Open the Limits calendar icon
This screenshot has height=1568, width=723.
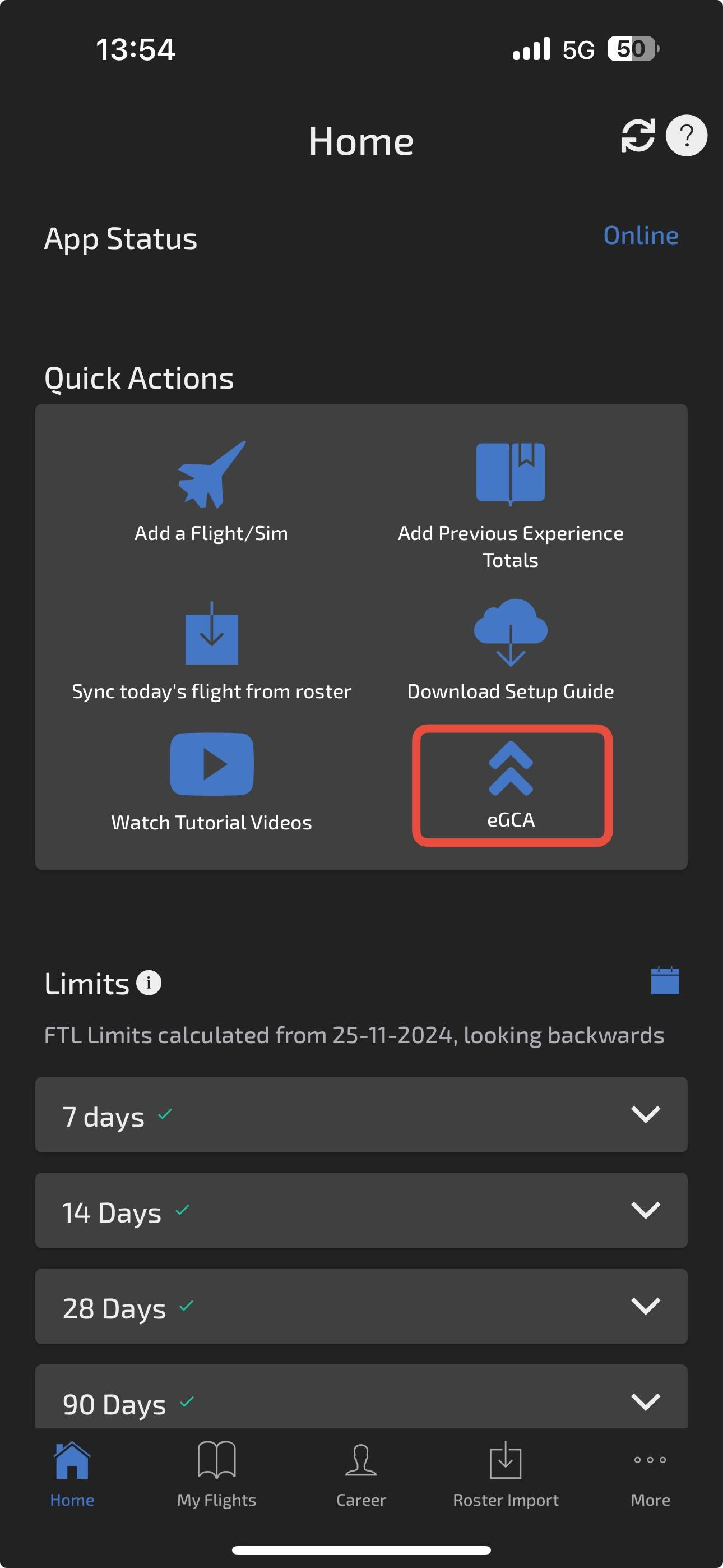(x=665, y=980)
